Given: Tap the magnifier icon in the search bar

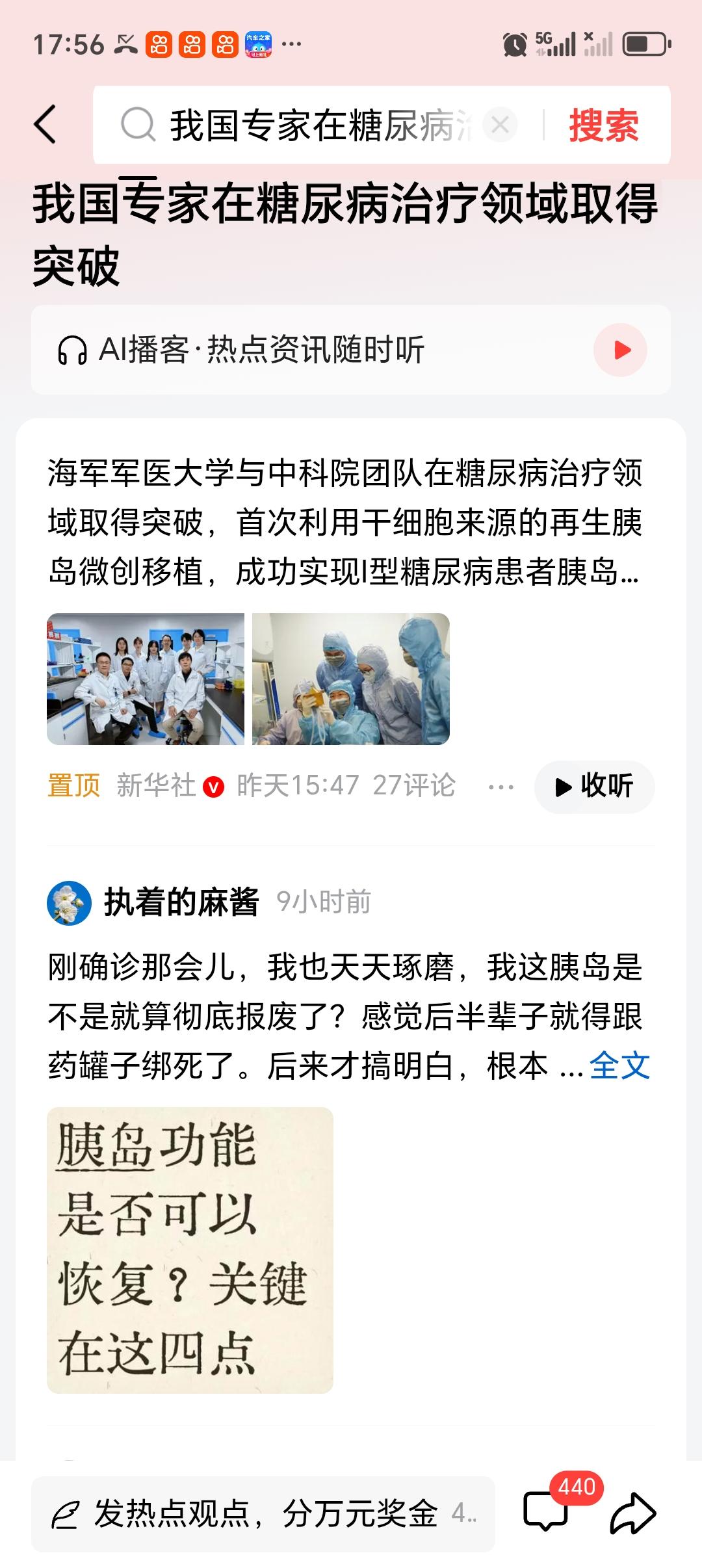Looking at the screenshot, I should (x=137, y=125).
